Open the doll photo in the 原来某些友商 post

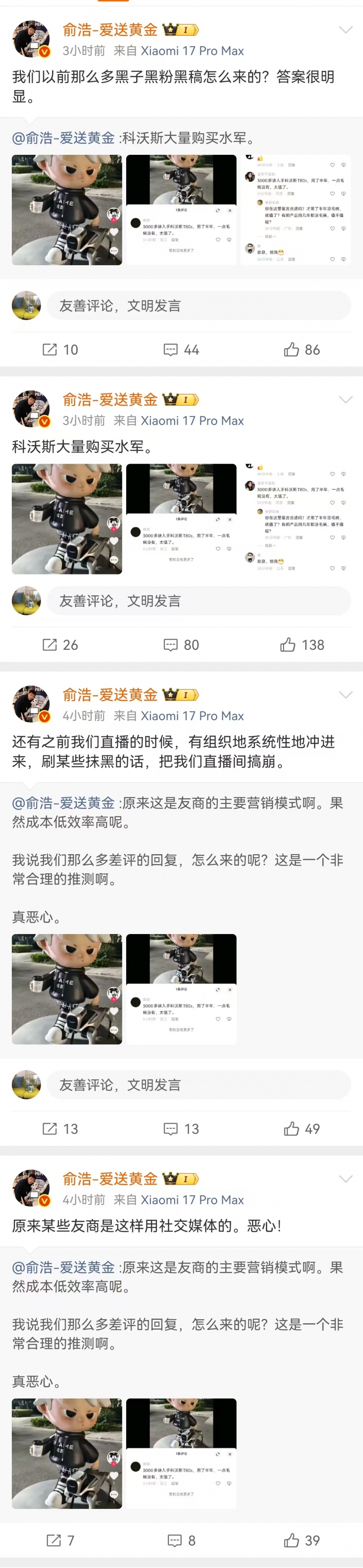click(67, 1453)
